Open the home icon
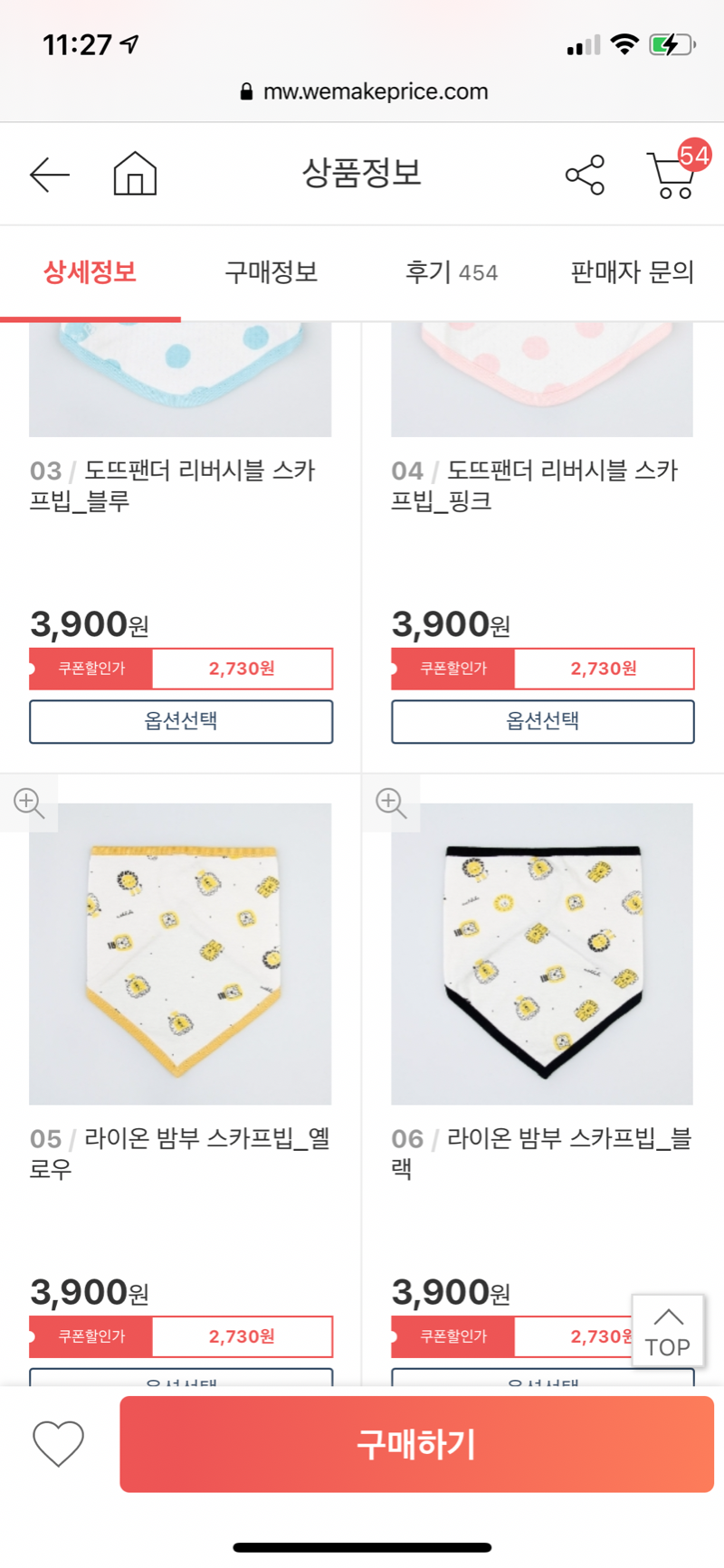Viewport: 724px width, 1568px height. click(x=135, y=173)
